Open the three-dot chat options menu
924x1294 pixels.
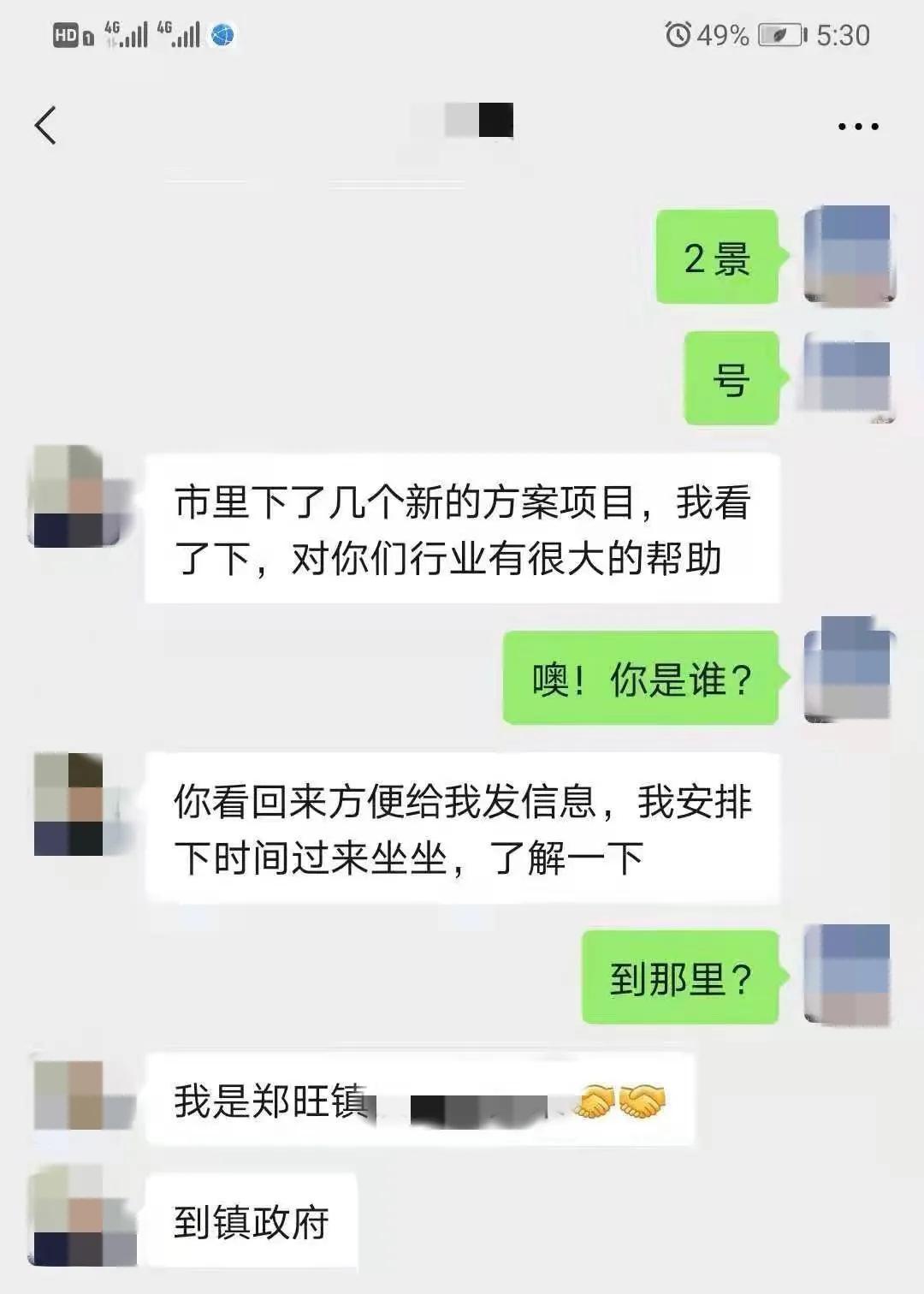click(x=857, y=127)
